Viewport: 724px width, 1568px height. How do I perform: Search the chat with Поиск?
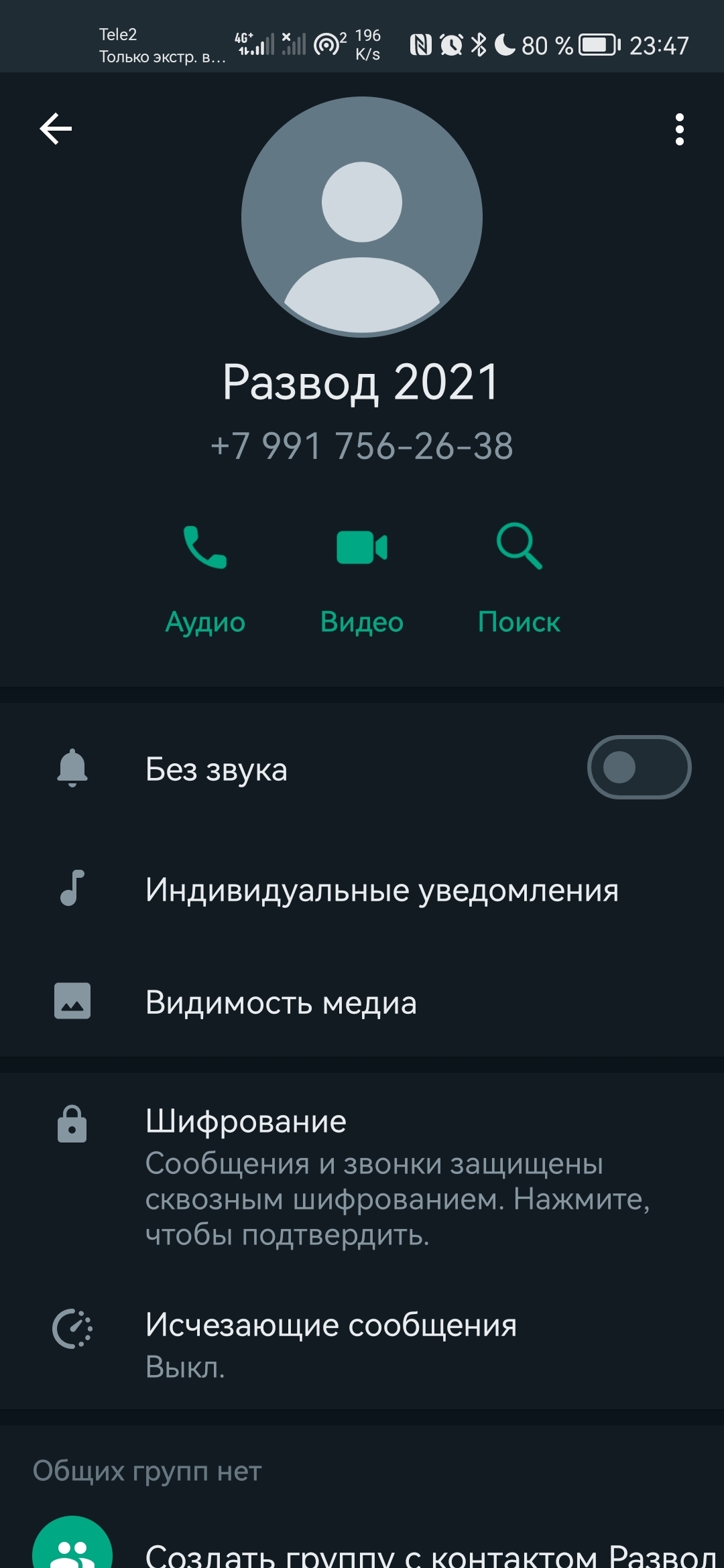pyautogui.click(x=519, y=577)
